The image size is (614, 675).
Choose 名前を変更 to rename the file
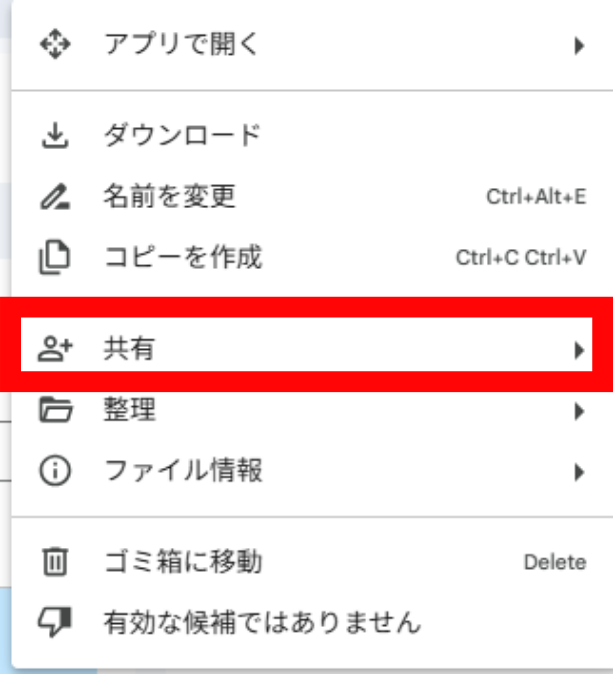coord(312,196)
